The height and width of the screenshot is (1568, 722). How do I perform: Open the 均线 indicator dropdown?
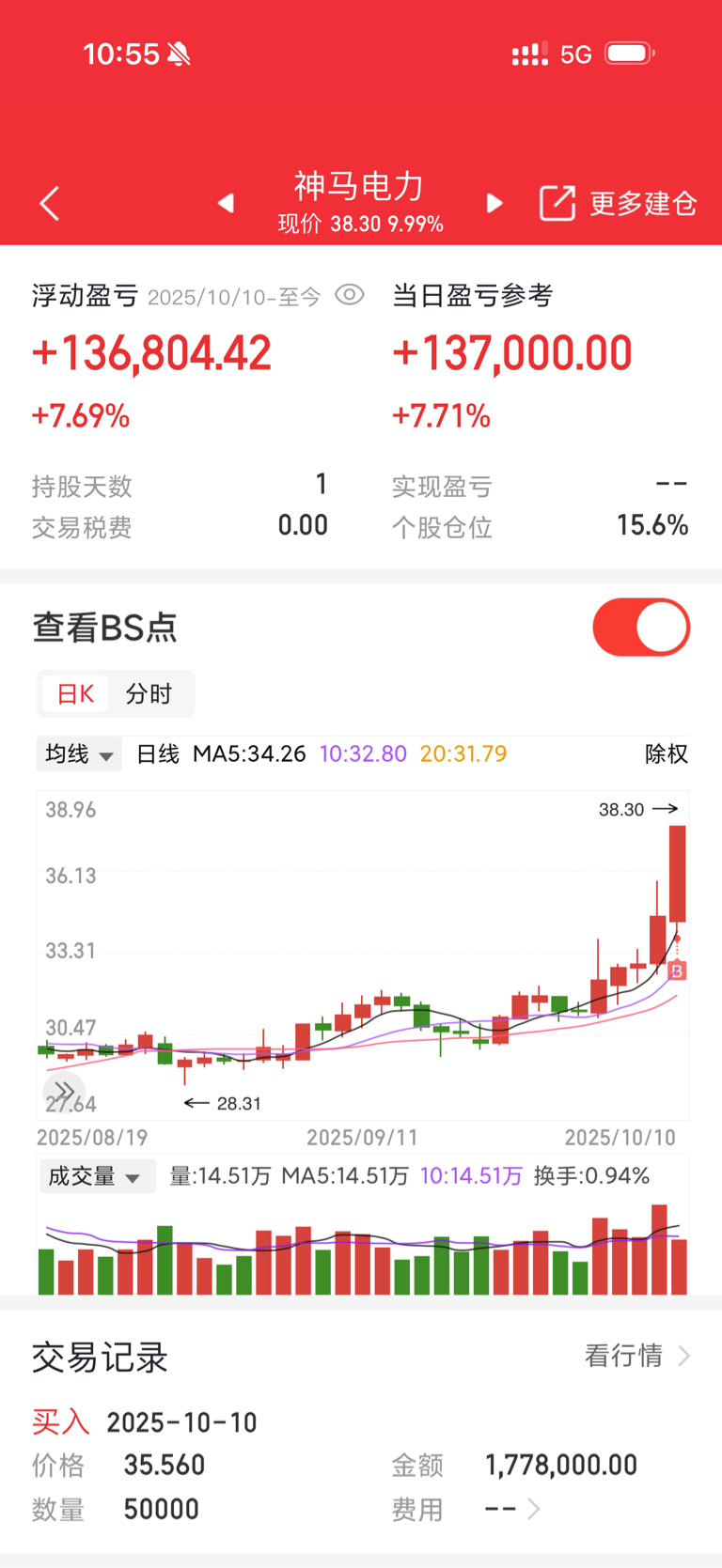[79, 753]
